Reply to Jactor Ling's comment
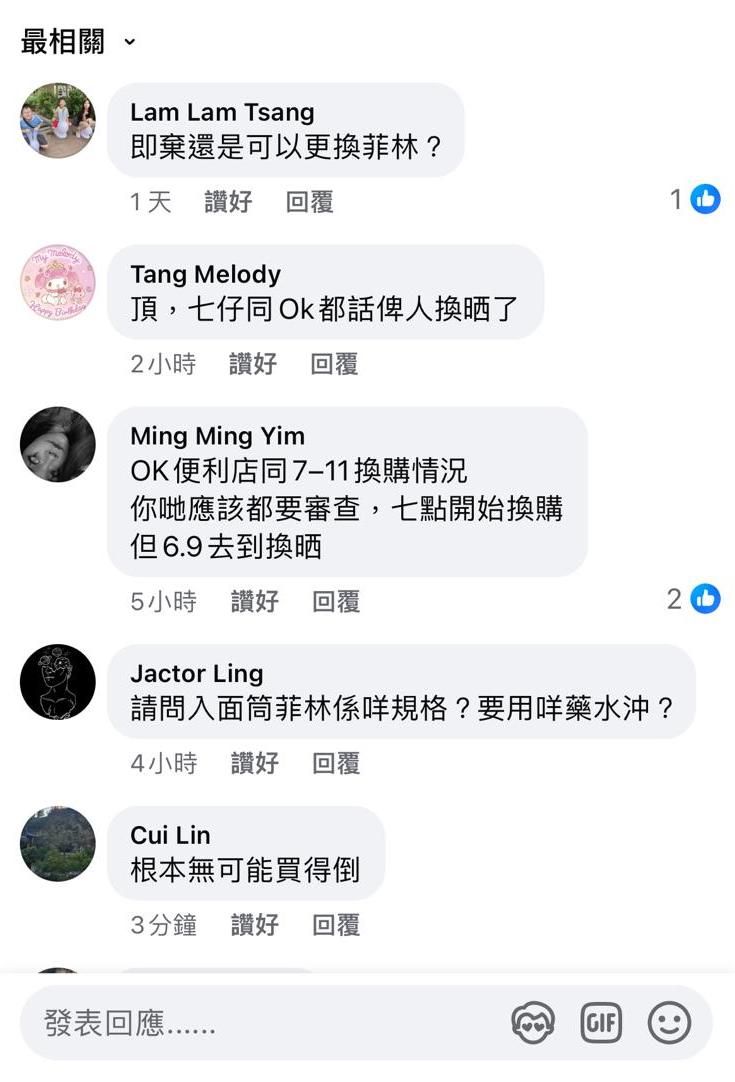This screenshot has height=1082, width=735. pyautogui.click(x=336, y=764)
